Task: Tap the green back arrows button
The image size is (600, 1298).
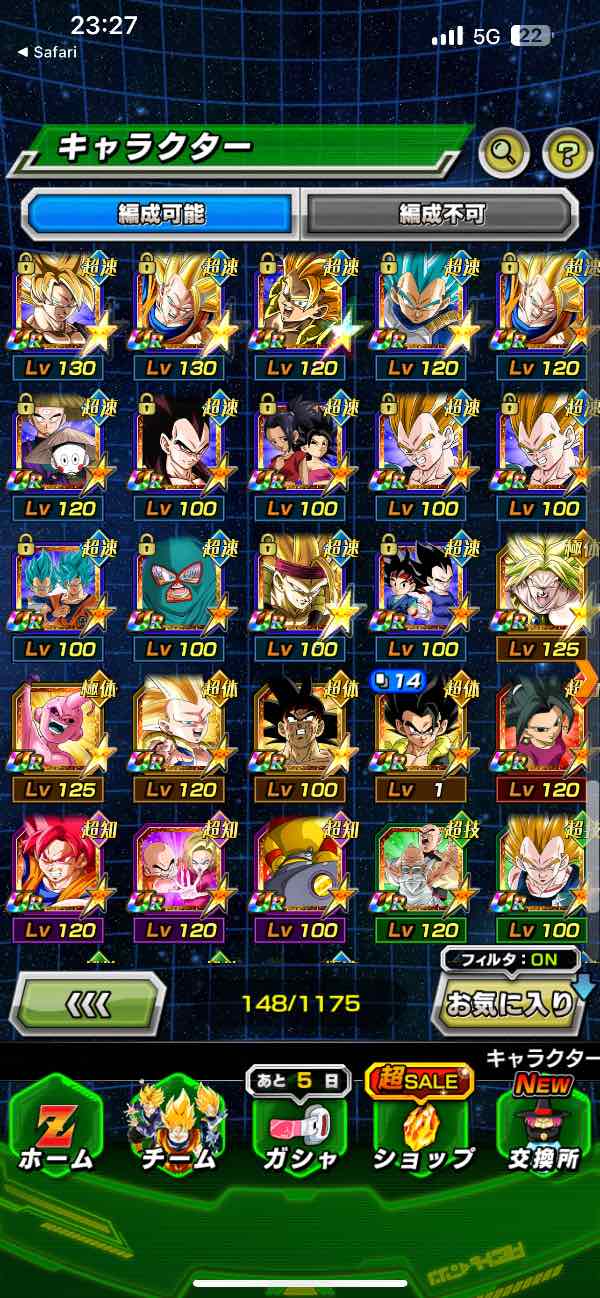Action: (88, 1002)
